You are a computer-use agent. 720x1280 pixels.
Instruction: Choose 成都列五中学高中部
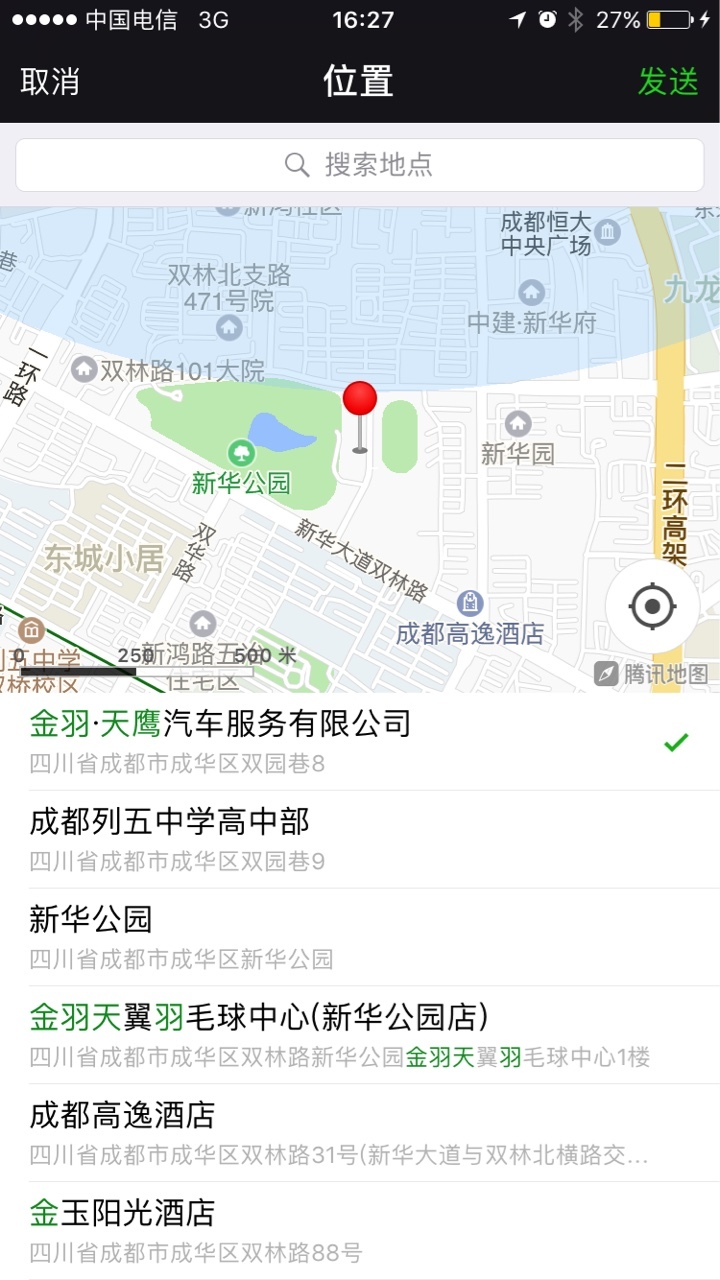(x=360, y=839)
